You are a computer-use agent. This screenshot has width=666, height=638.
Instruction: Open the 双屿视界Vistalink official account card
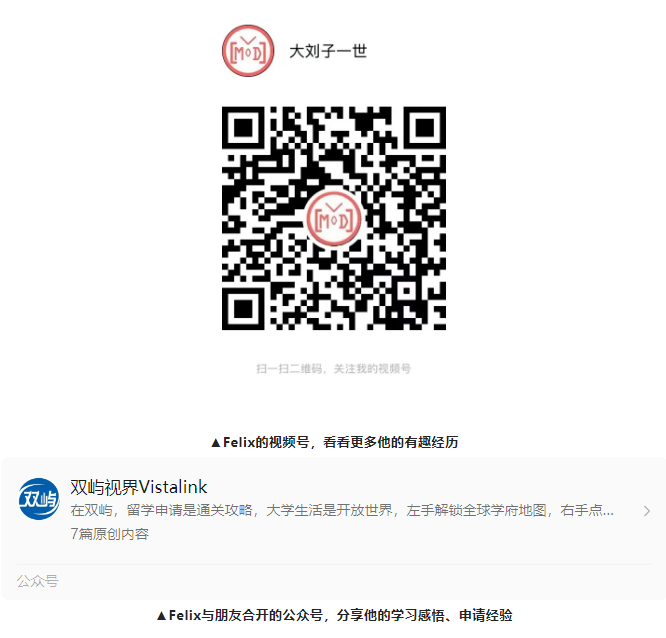click(332, 510)
